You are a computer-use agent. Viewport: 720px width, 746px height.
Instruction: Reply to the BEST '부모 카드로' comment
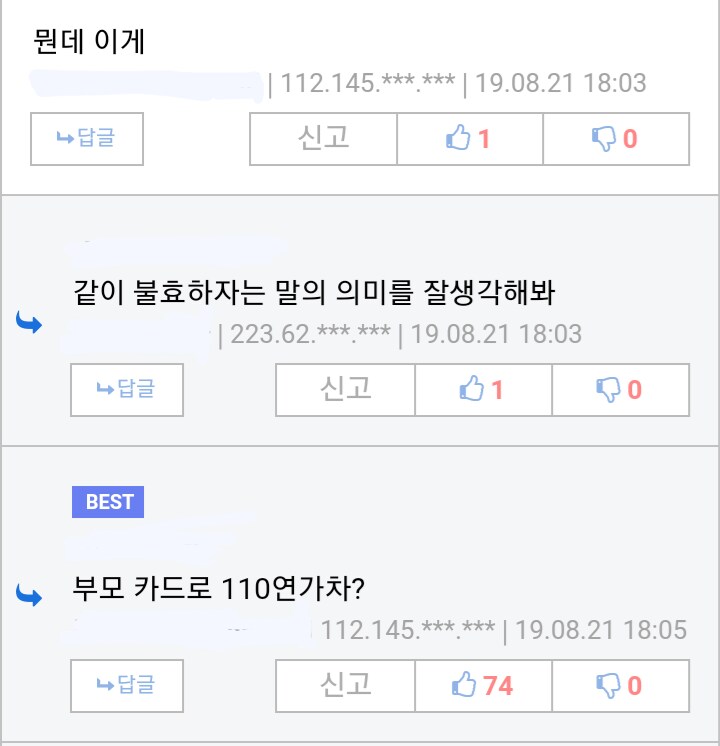coord(127,686)
